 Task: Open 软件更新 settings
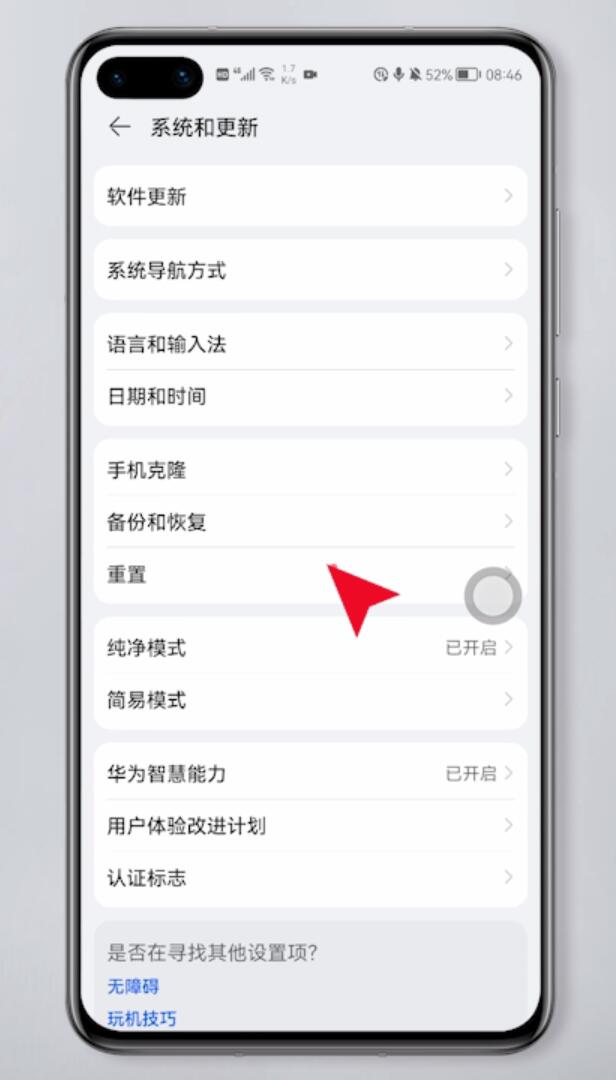click(310, 196)
